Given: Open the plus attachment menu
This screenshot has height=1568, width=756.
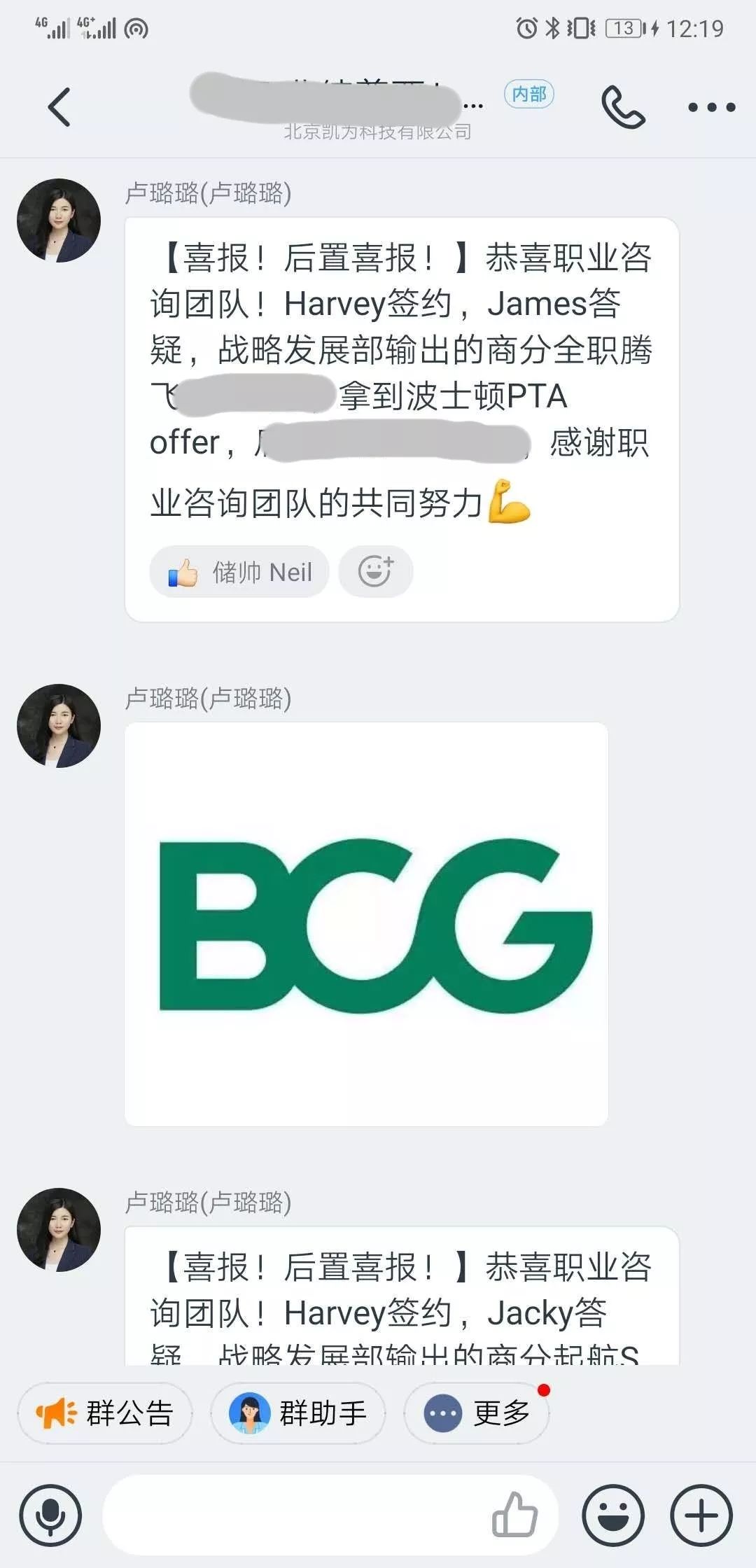Looking at the screenshot, I should [x=701, y=1515].
